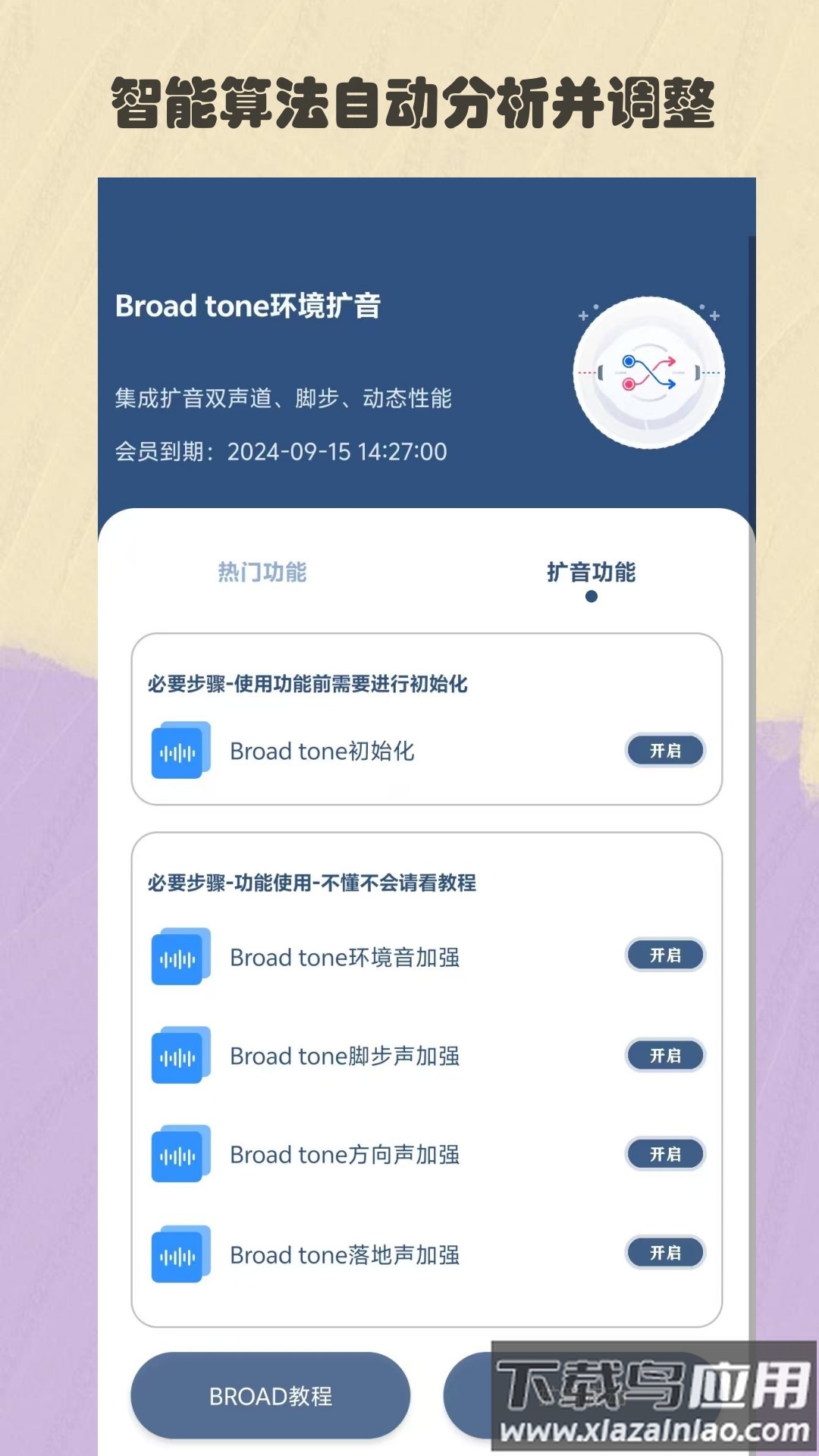Click the 会员到期 membership expiry date
819x1456 pixels.
281,451
